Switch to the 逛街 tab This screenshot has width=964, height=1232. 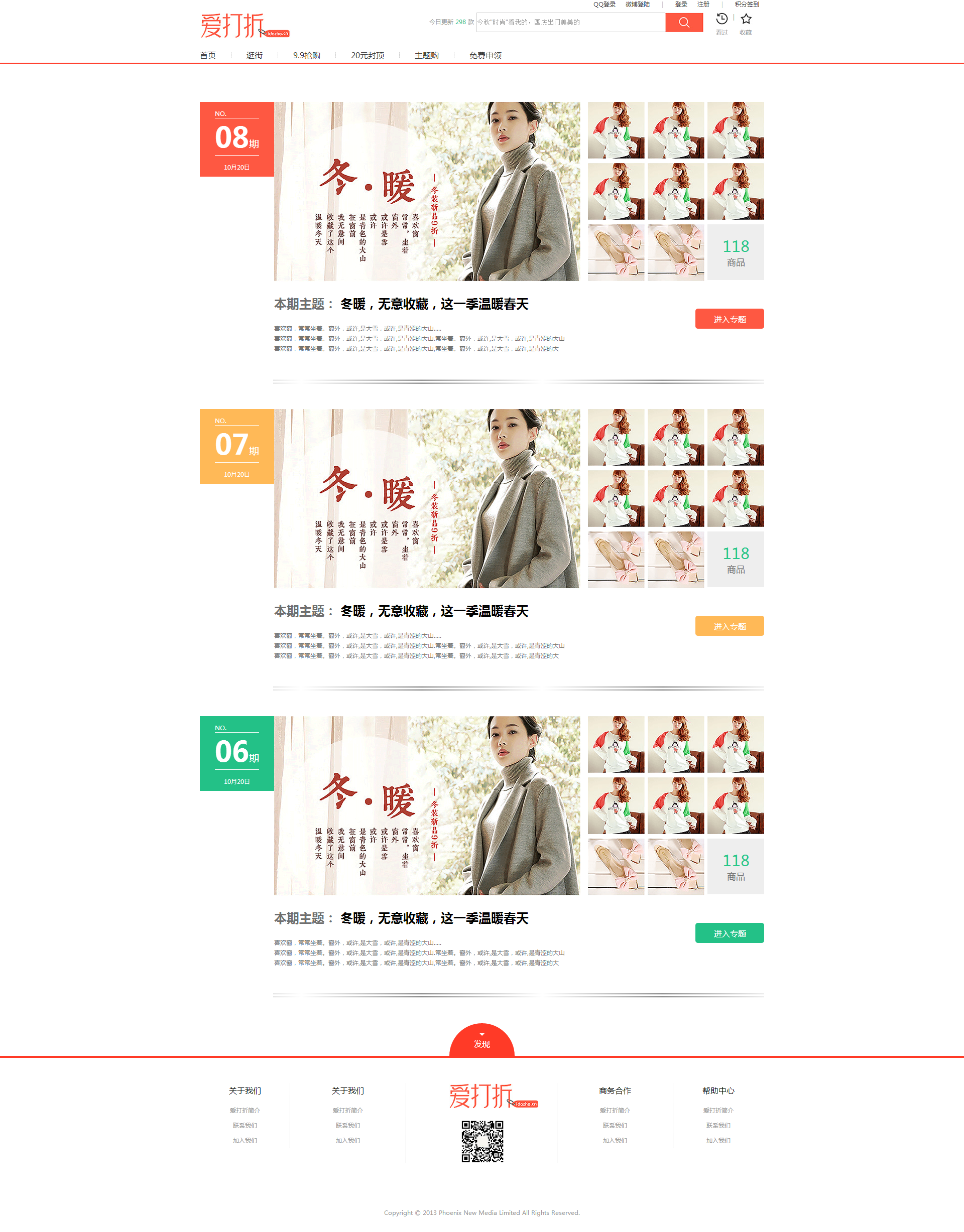coord(255,55)
